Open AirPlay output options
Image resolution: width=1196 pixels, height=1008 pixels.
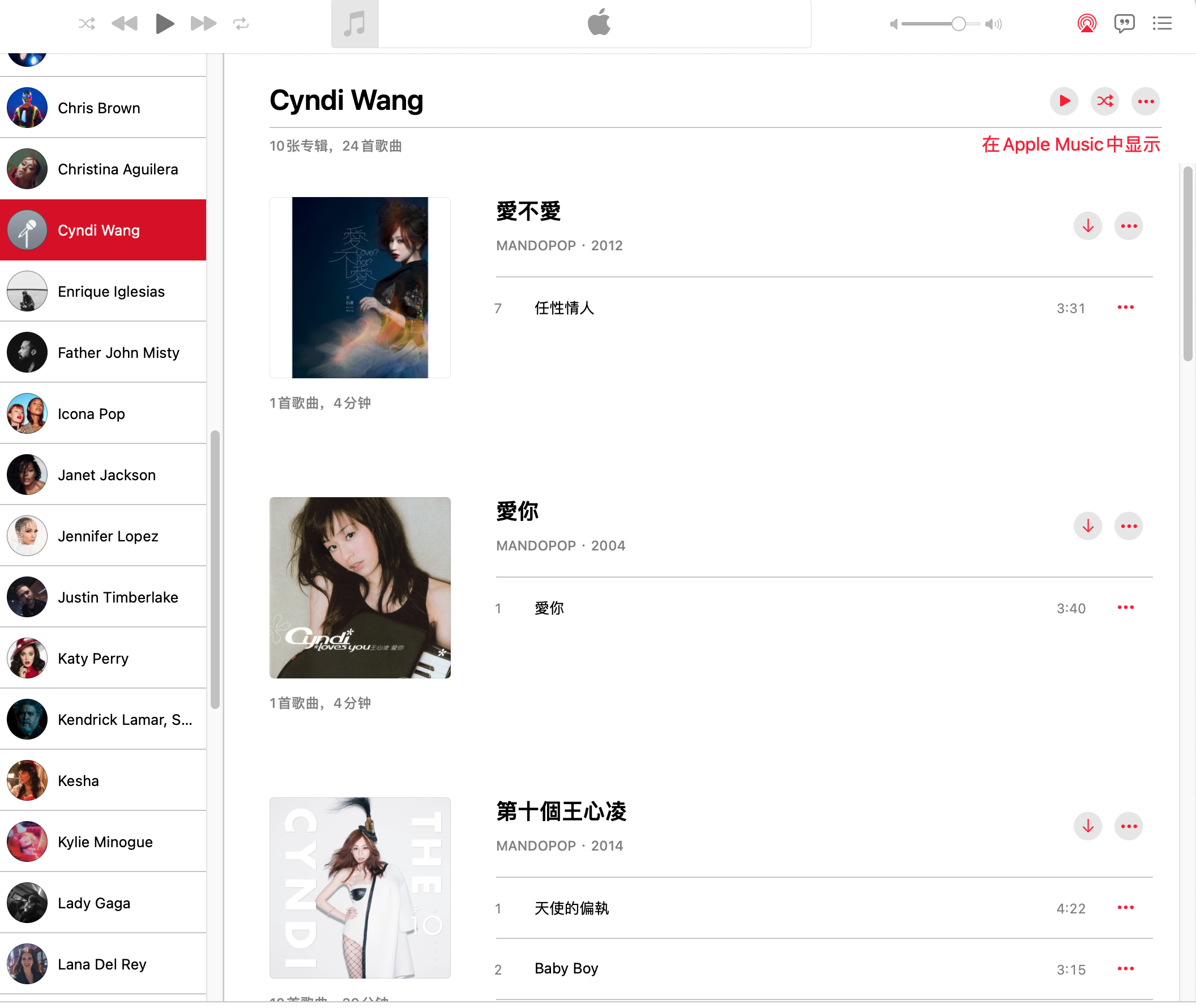pos(1086,23)
